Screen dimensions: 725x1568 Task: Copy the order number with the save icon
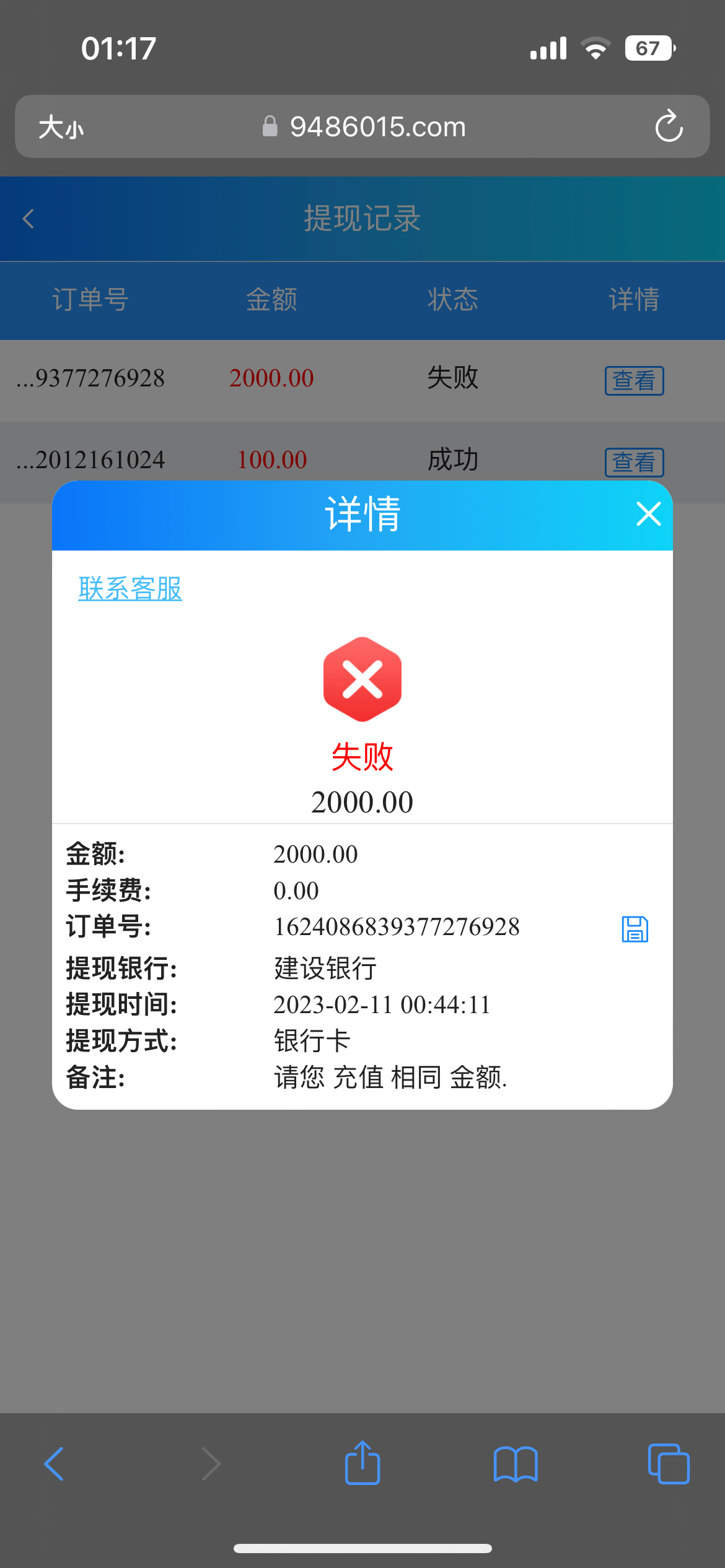(635, 929)
